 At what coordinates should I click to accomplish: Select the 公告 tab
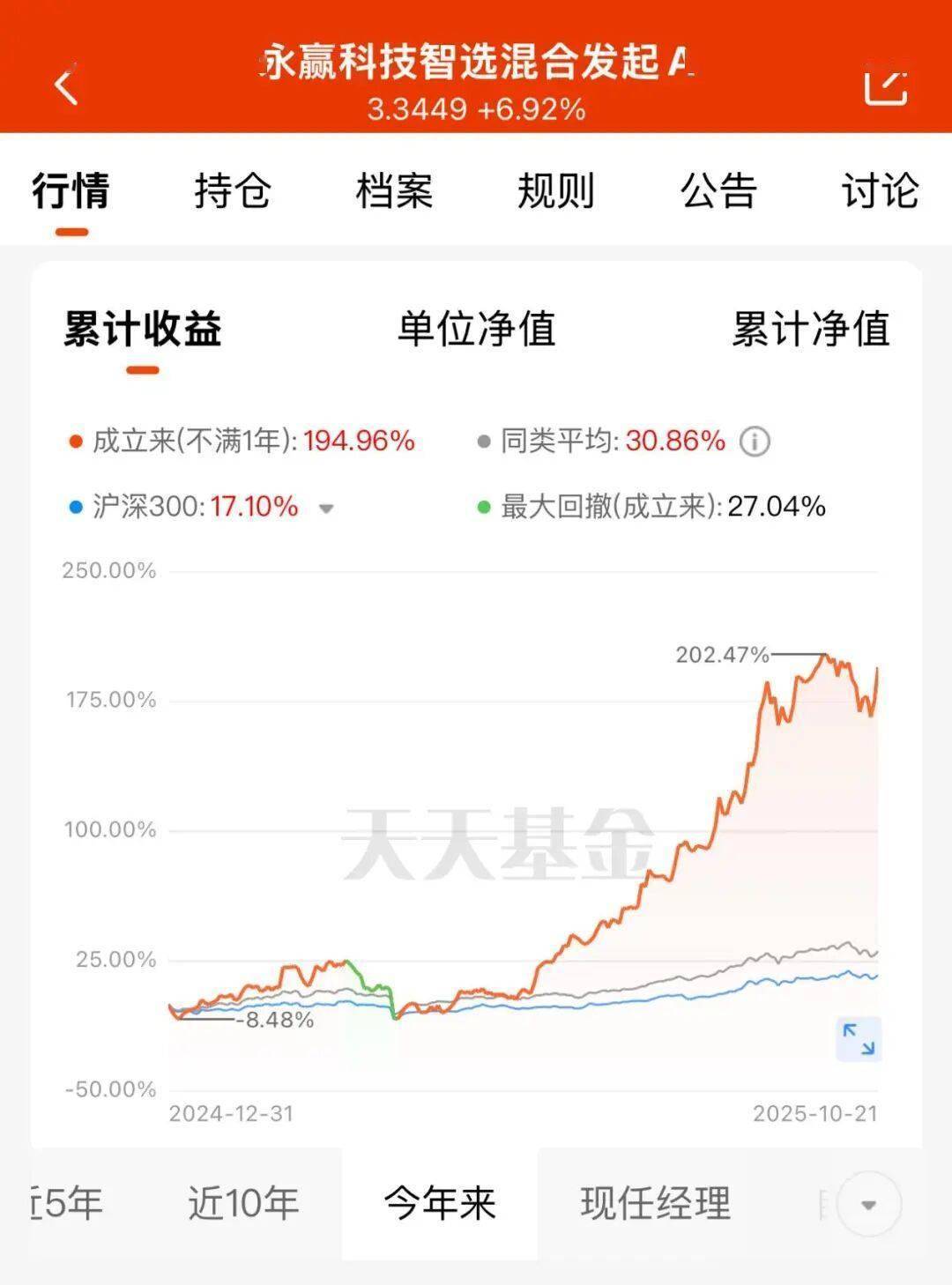(x=717, y=191)
